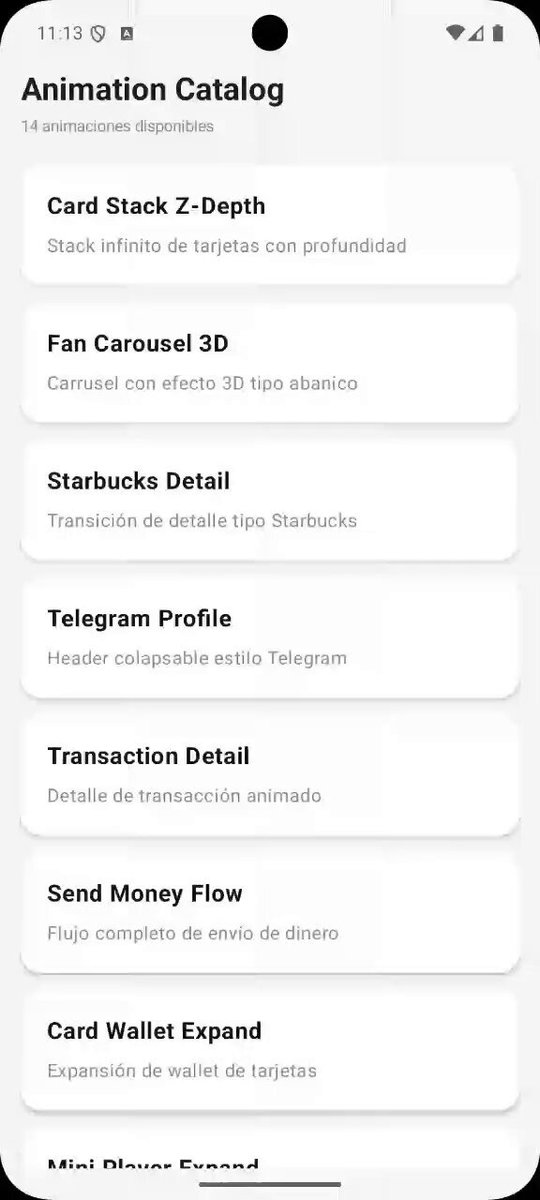The height and width of the screenshot is (1200, 540).
Task: Open the Card Wallet Expand animation
Action: click(270, 1049)
